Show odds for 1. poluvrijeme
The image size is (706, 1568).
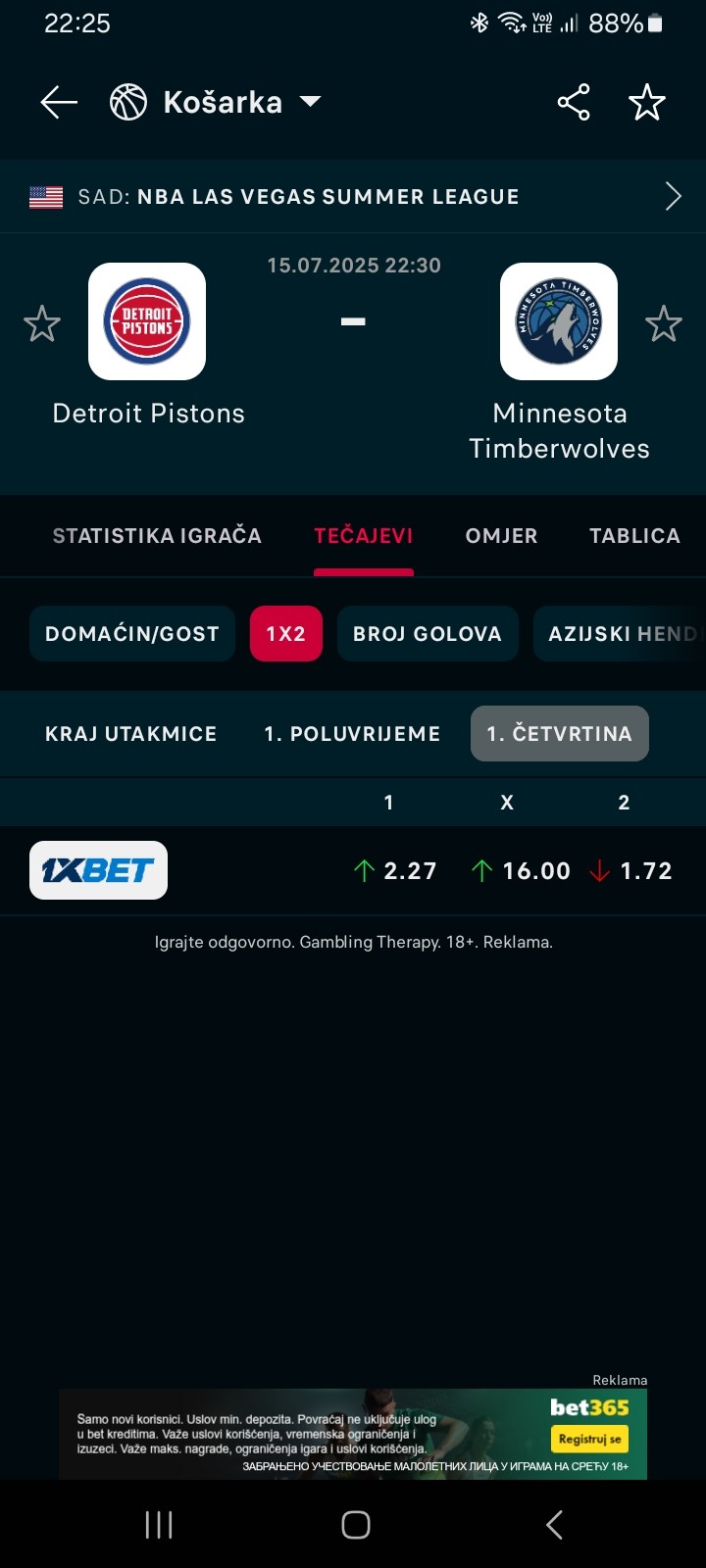click(x=352, y=734)
